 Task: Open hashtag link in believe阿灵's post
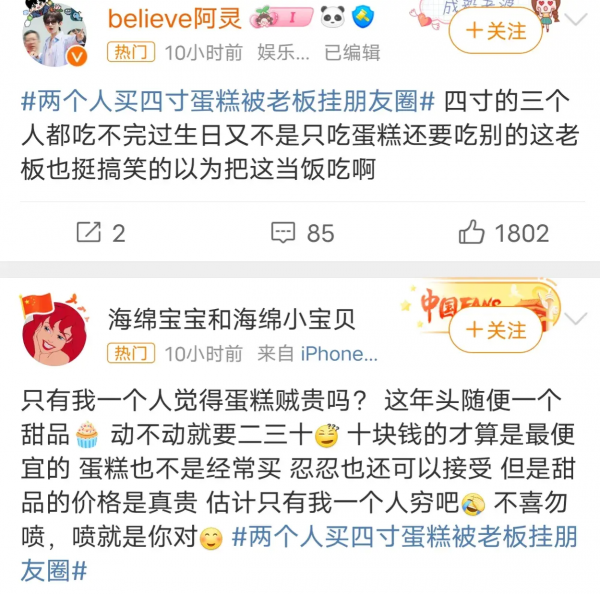pyautogui.click(x=228, y=102)
